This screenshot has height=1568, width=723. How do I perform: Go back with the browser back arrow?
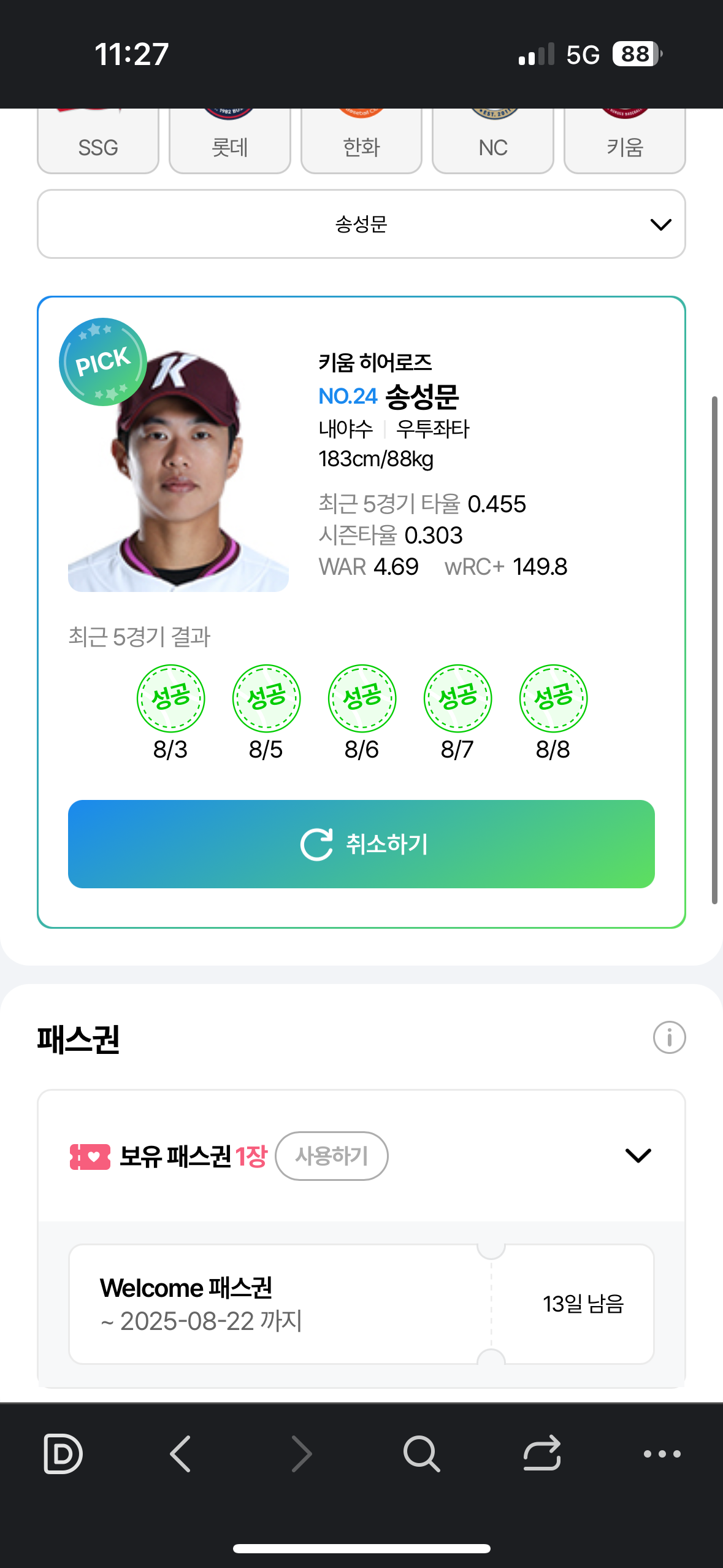[180, 1453]
